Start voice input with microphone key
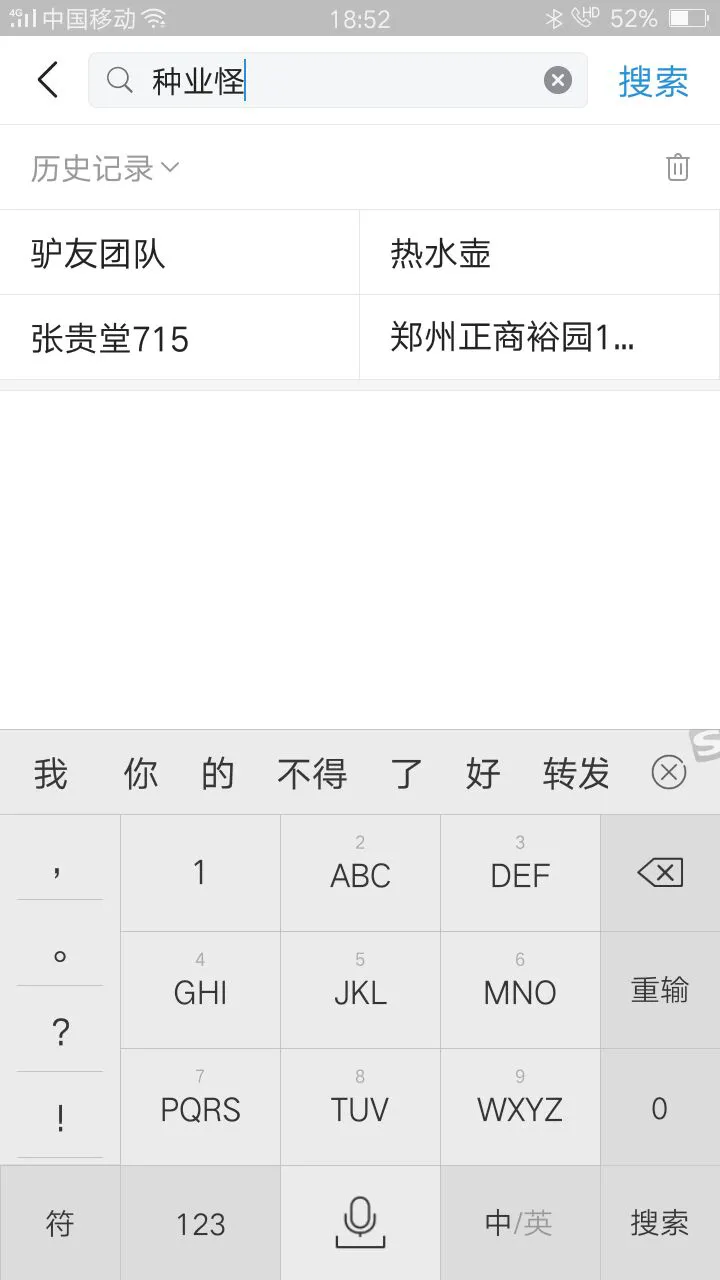720x1280 pixels. pos(360,1222)
